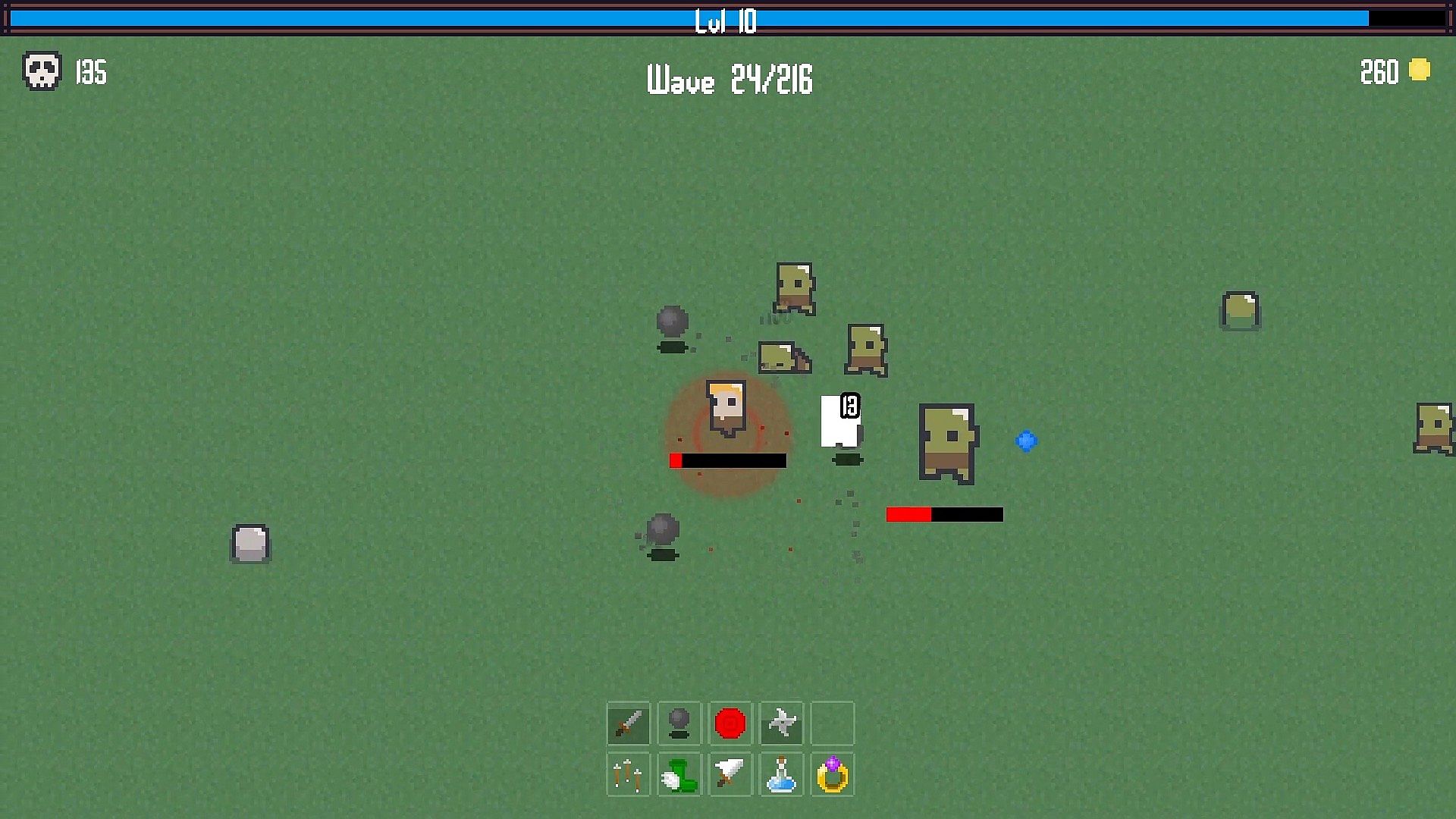Image resolution: width=1456 pixels, height=819 pixels.
Task: Select the white wing item slot
Action: click(730, 774)
